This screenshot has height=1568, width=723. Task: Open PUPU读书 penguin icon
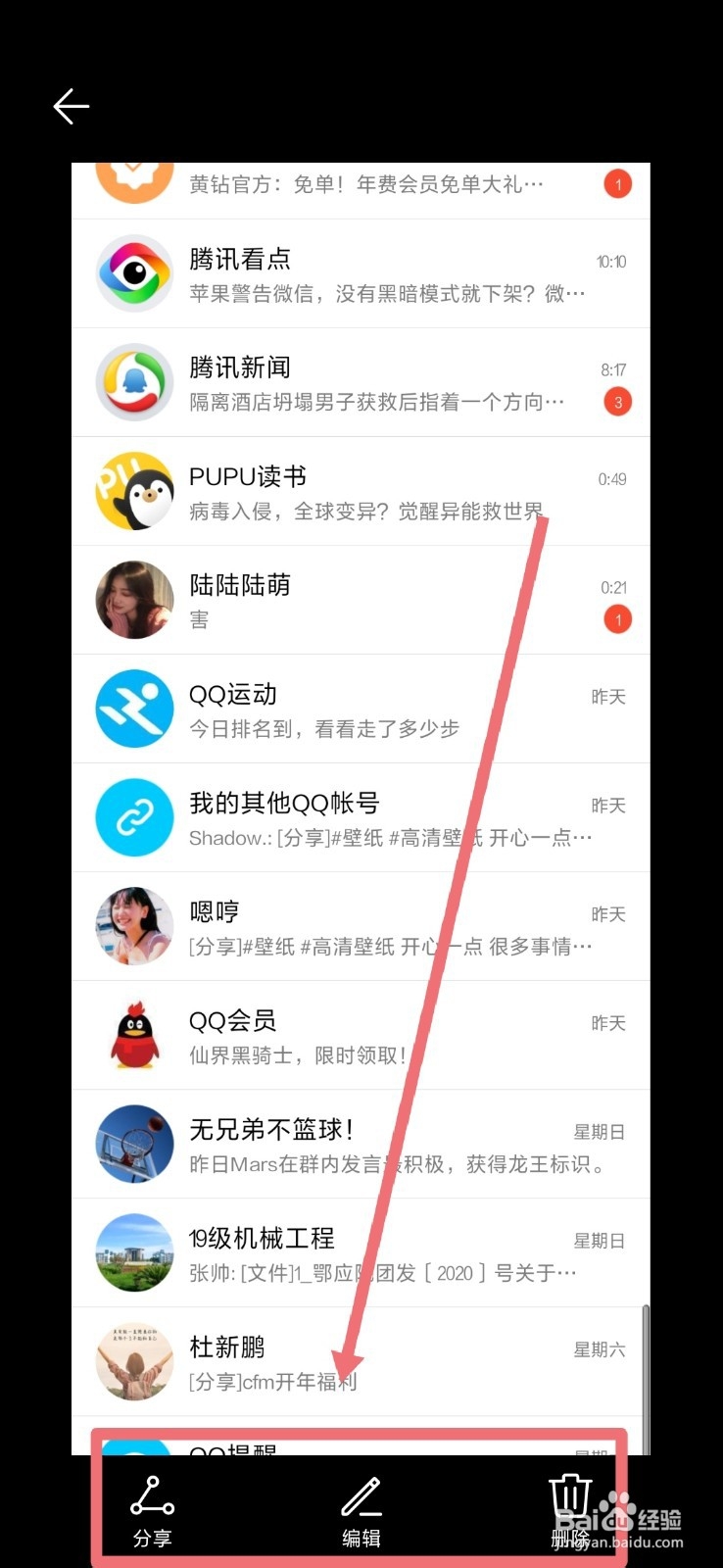tap(134, 490)
